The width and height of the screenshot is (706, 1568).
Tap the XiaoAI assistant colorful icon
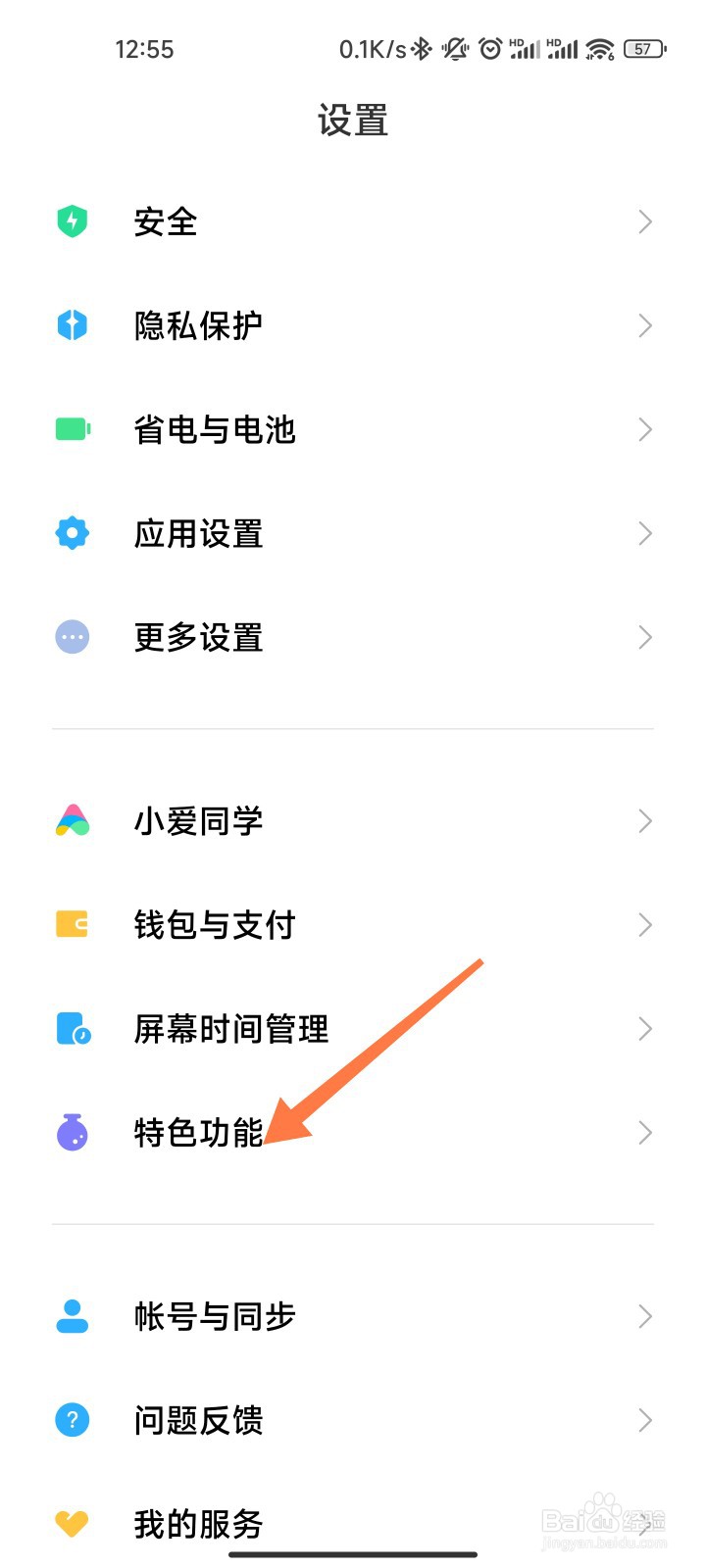[x=73, y=820]
